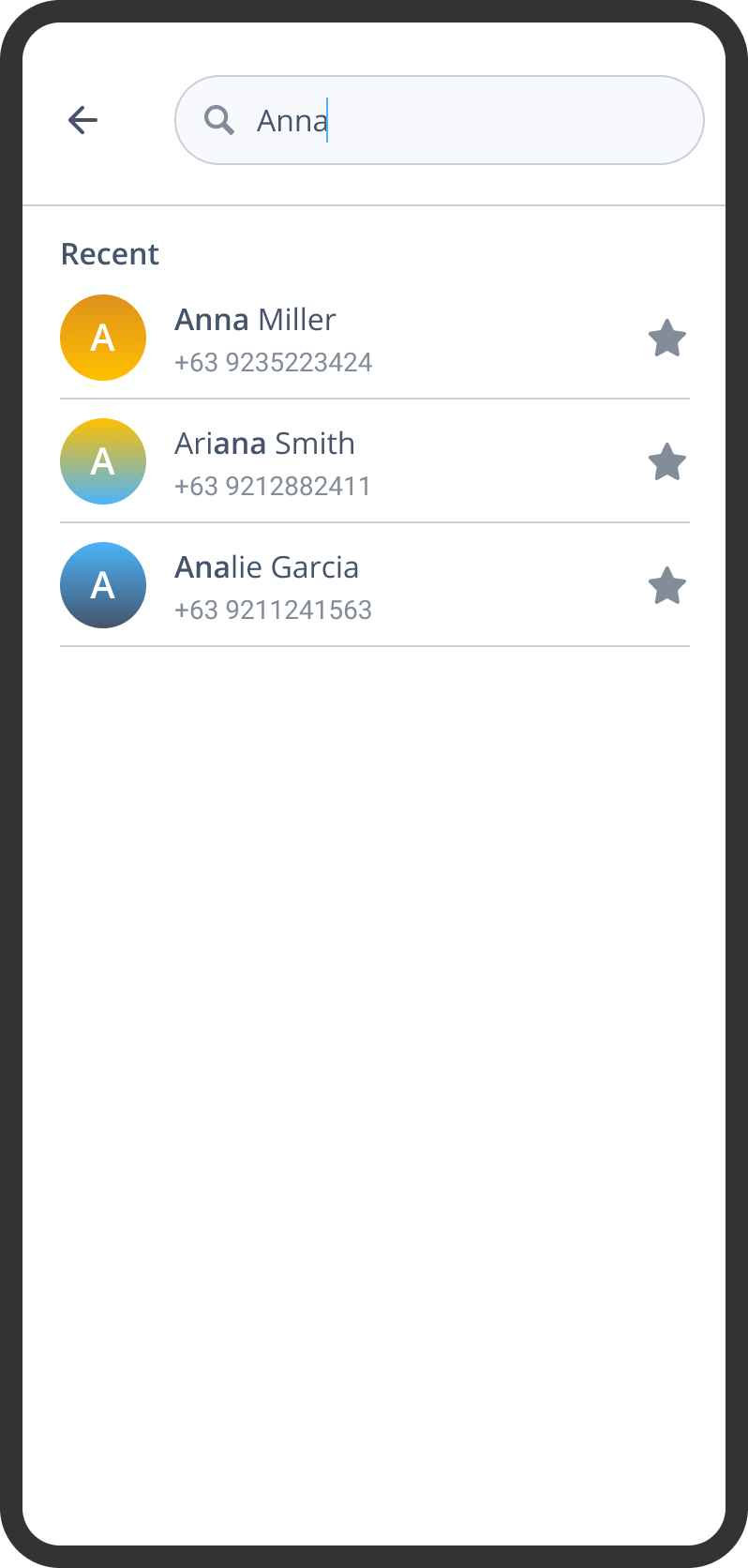Open Anna Miller's contact
Image resolution: width=748 pixels, height=1568 pixels.
point(375,339)
